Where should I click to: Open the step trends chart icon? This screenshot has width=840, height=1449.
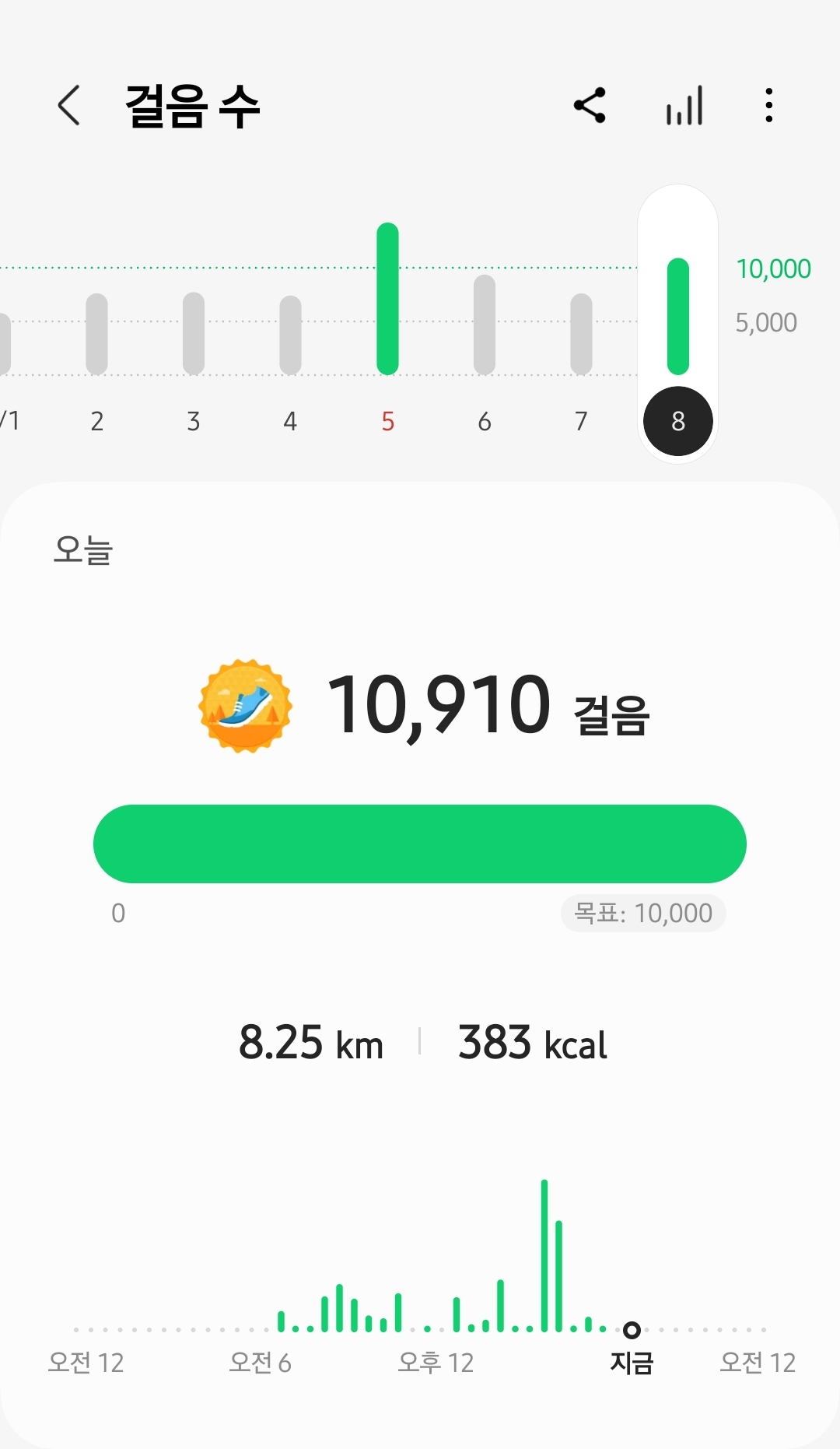point(684,105)
